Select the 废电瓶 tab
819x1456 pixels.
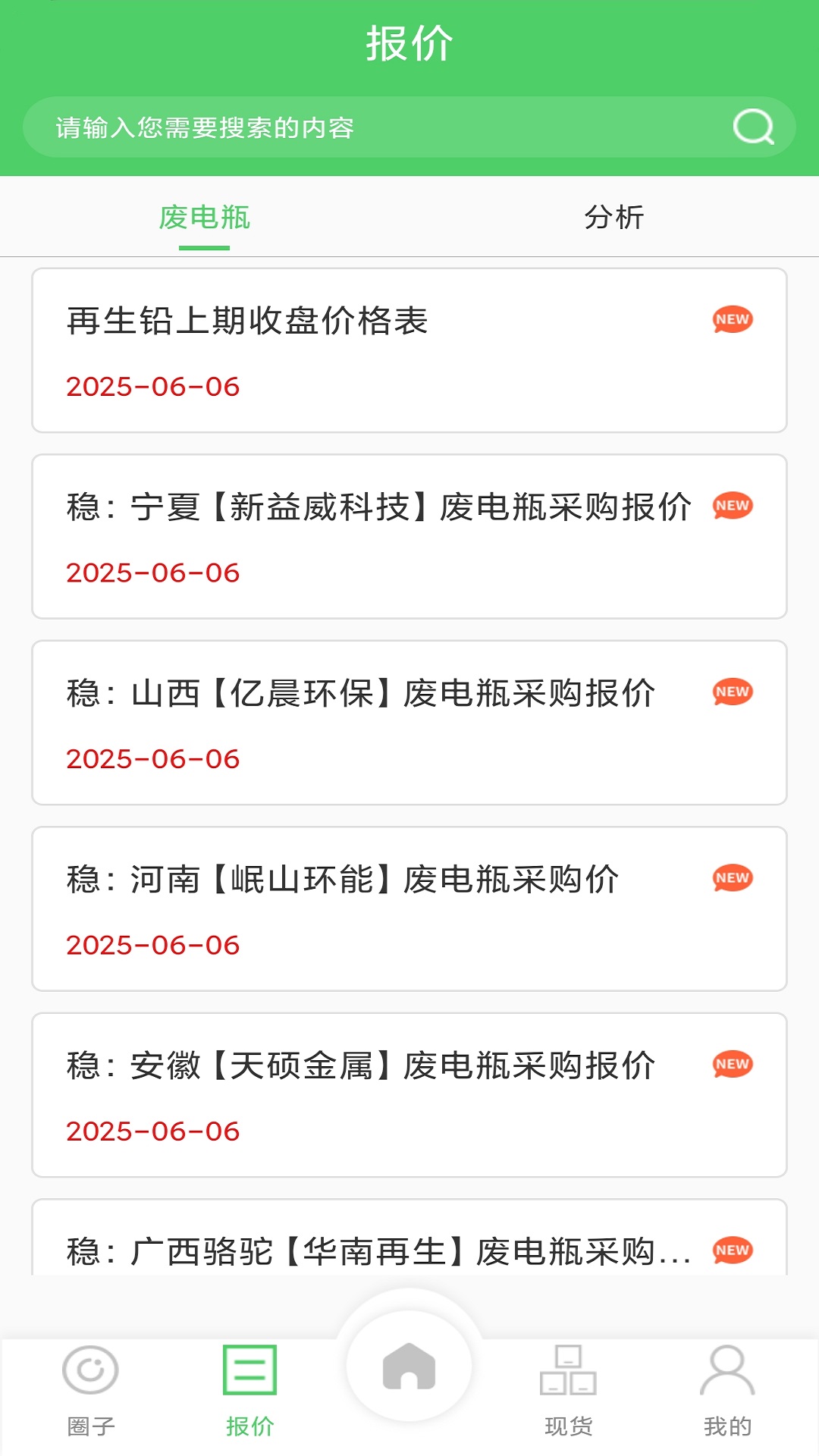click(x=204, y=218)
